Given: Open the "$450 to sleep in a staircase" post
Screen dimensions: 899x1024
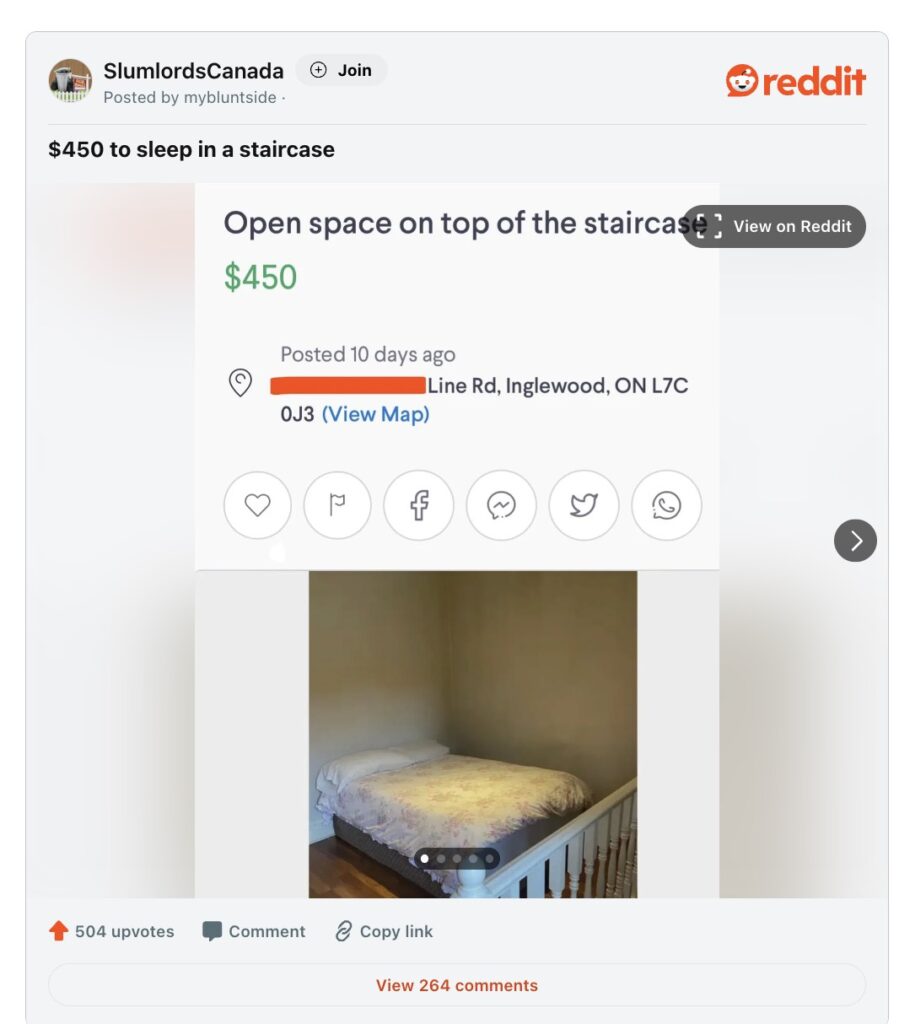Looking at the screenshot, I should [x=192, y=150].
